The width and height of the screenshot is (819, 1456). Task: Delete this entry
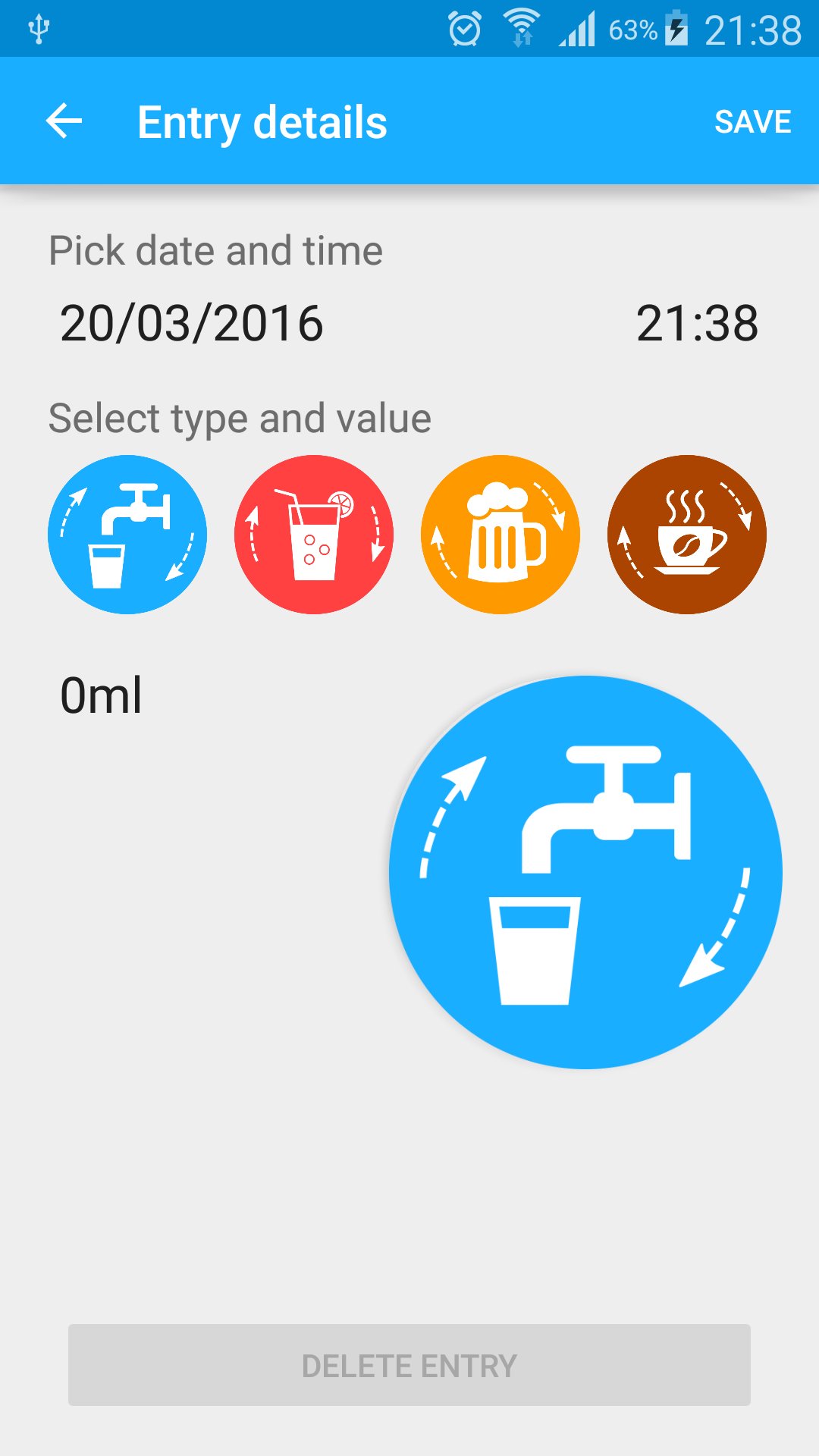409,1365
